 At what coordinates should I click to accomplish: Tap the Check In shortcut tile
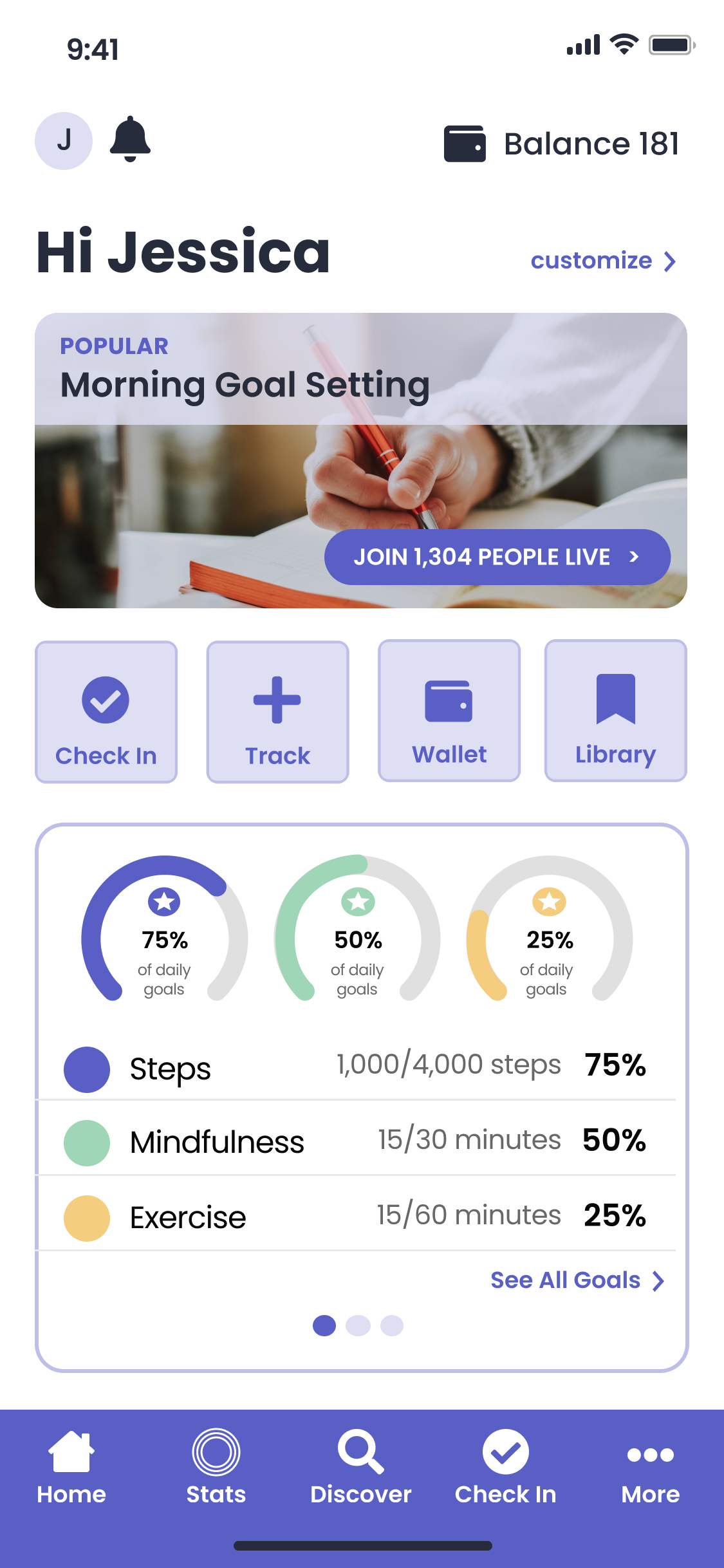point(106,712)
